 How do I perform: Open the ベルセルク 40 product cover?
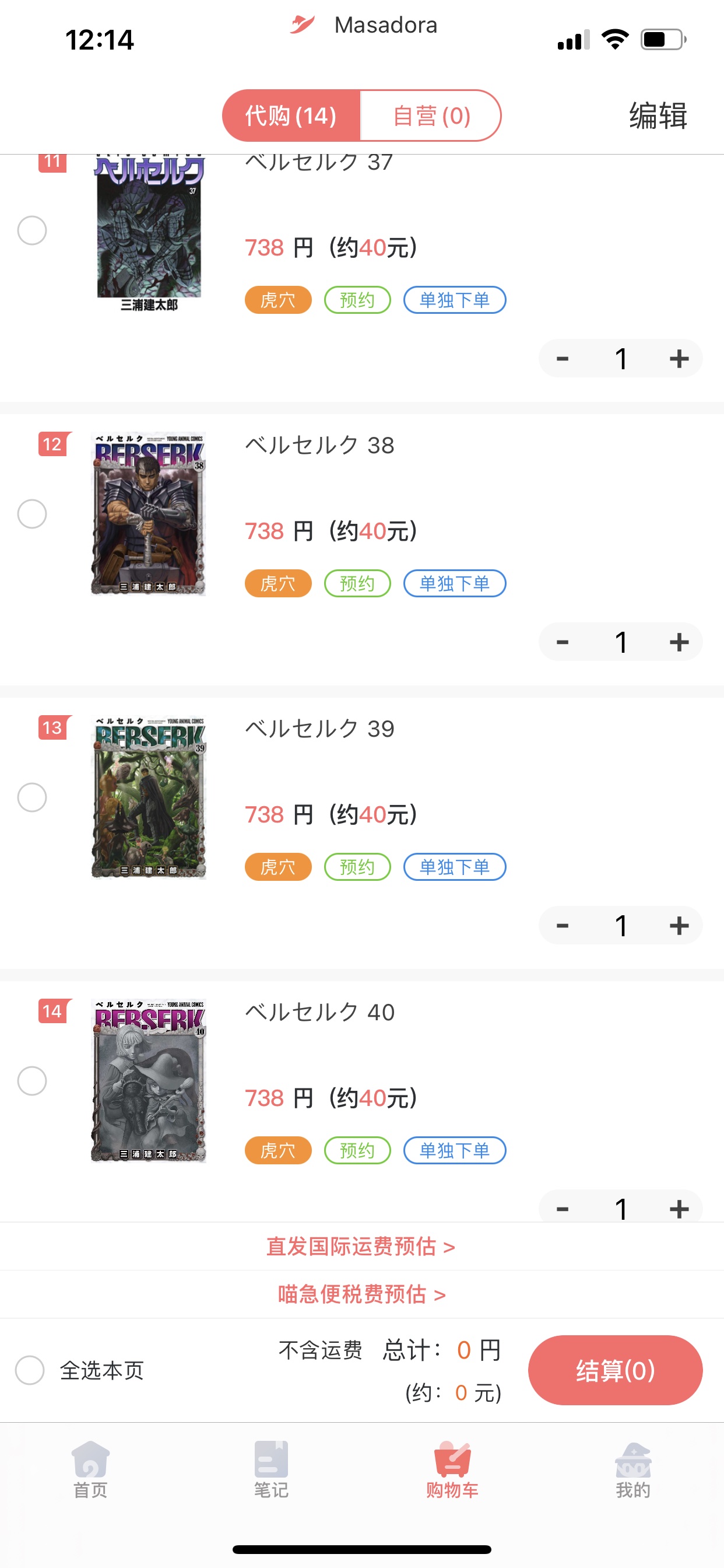(x=149, y=1081)
